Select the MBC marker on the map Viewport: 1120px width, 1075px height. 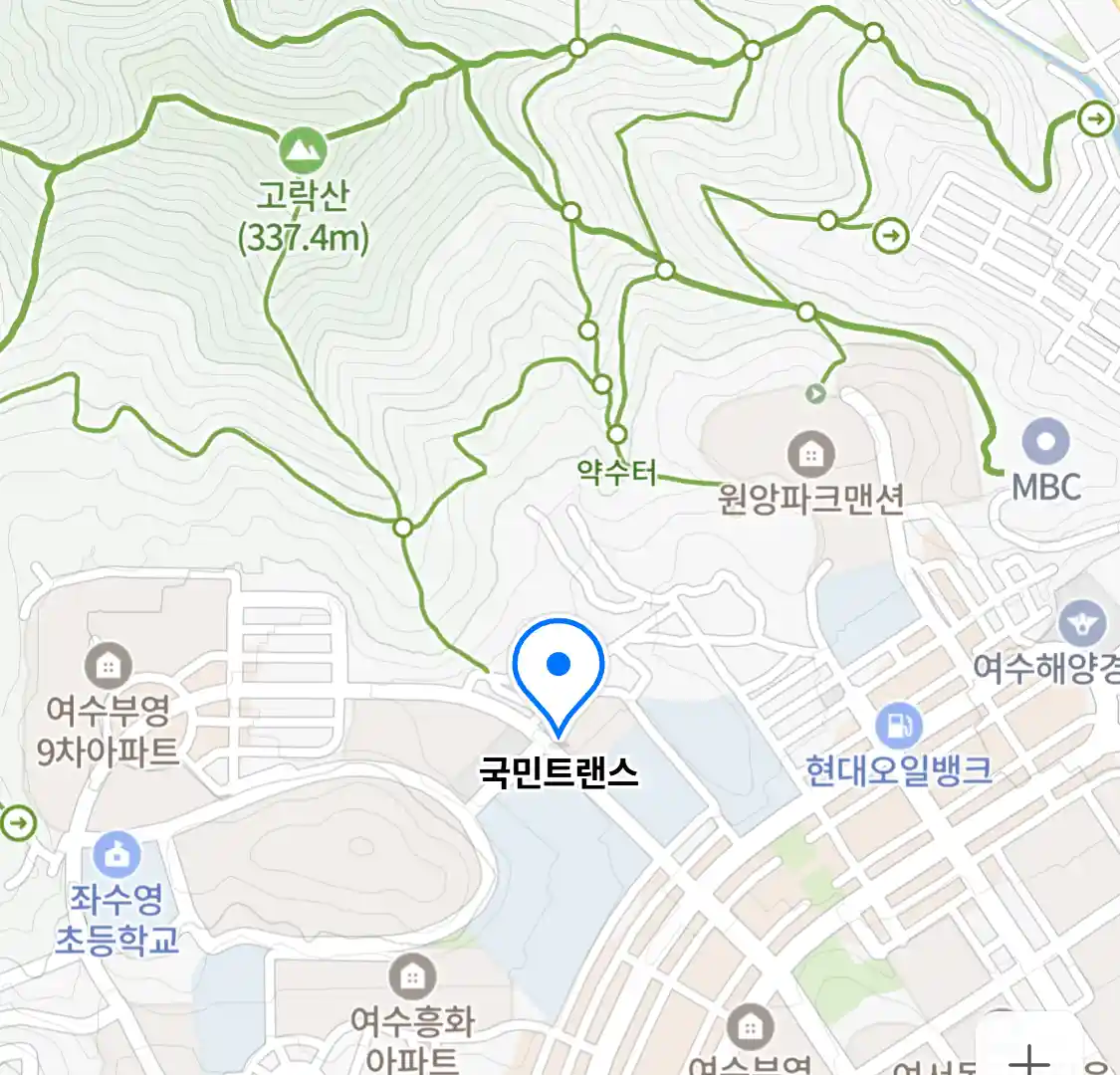click(1046, 443)
